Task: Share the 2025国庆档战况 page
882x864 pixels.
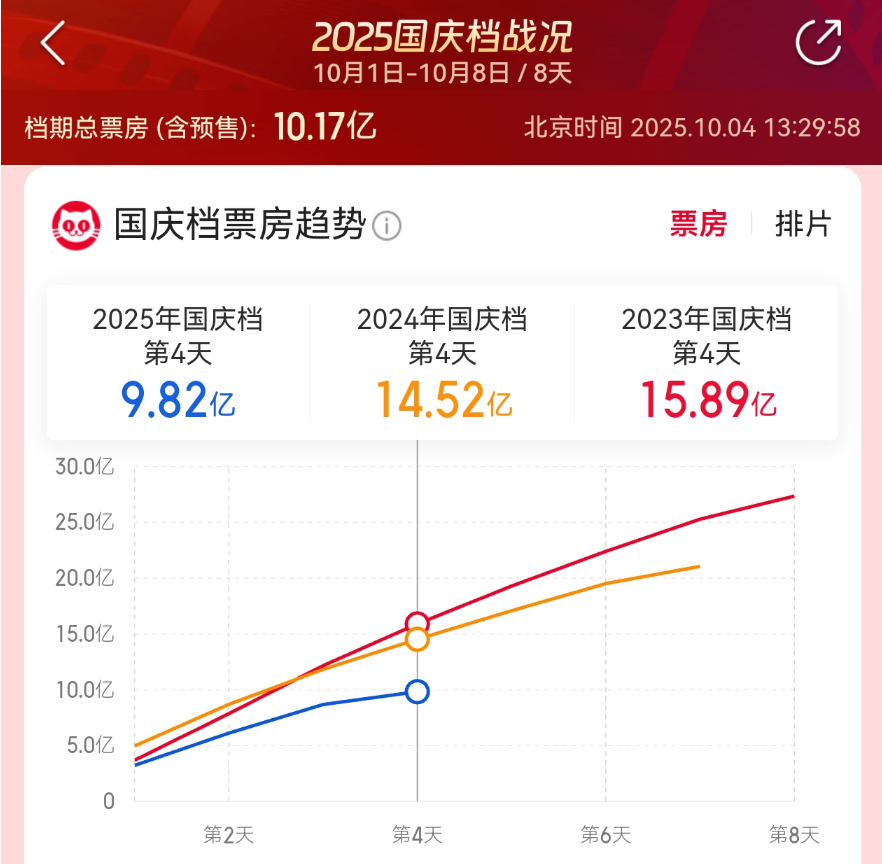Action: [x=817, y=42]
